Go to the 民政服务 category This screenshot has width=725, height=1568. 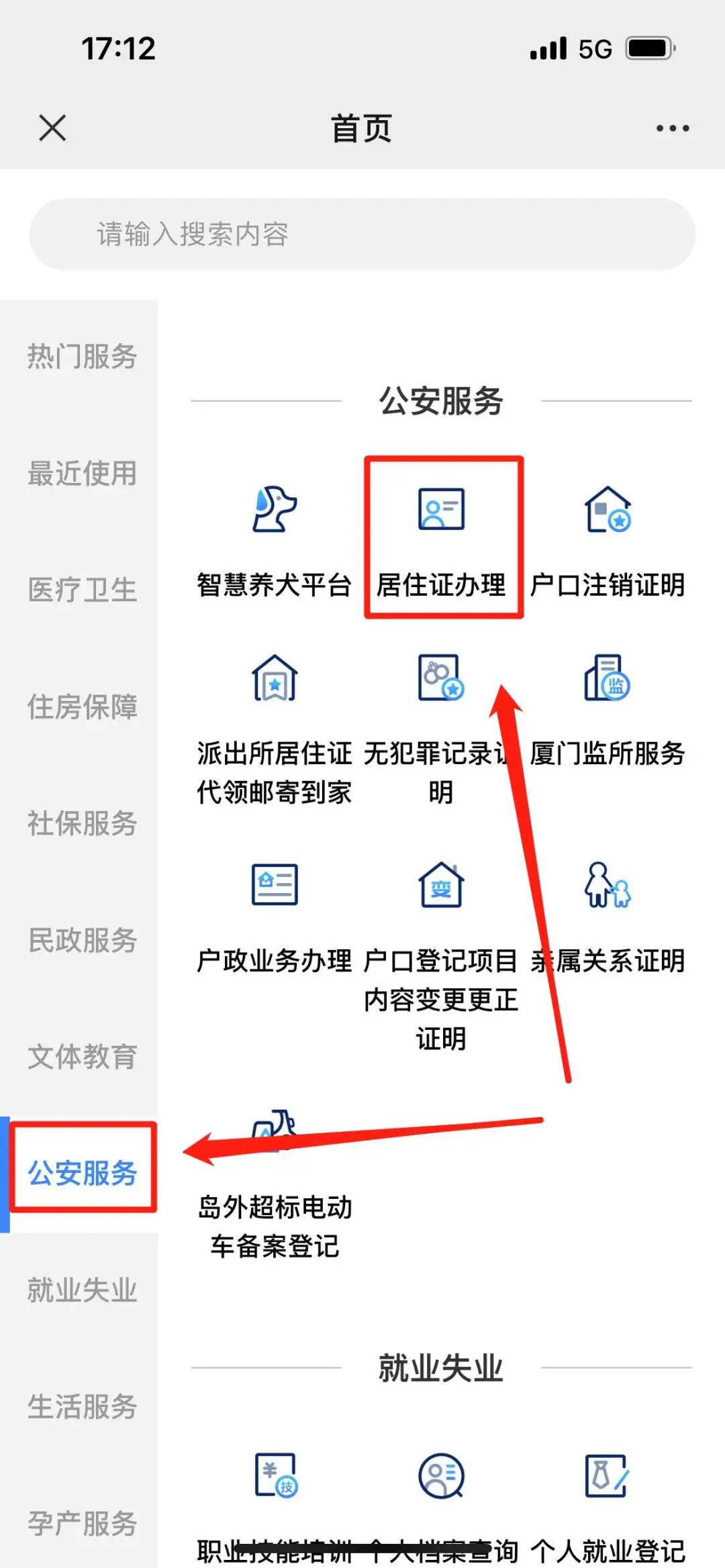coord(82,940)
